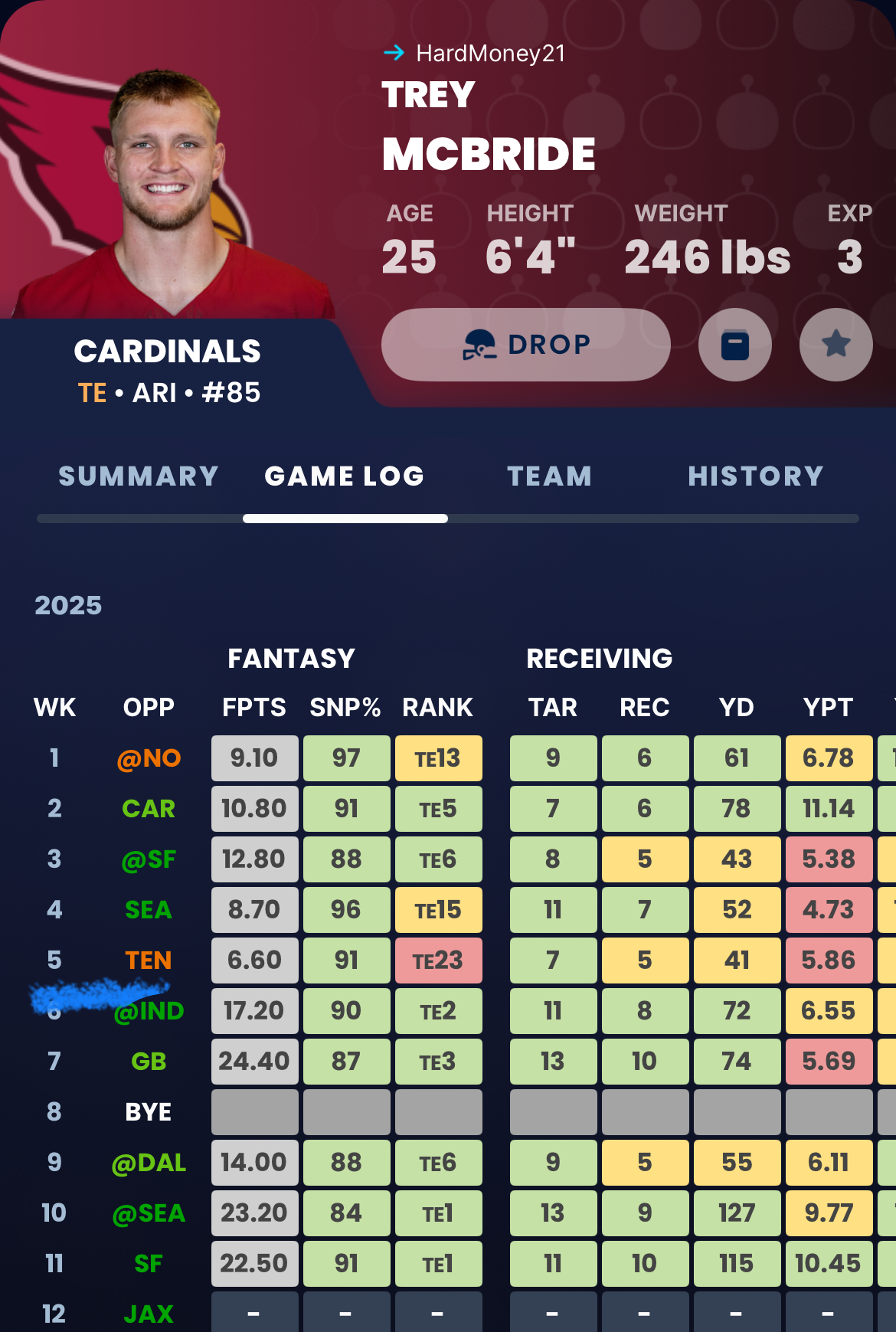Drop Trey McBride from roster
The image size is (896, 1332).
click(525, 345)
